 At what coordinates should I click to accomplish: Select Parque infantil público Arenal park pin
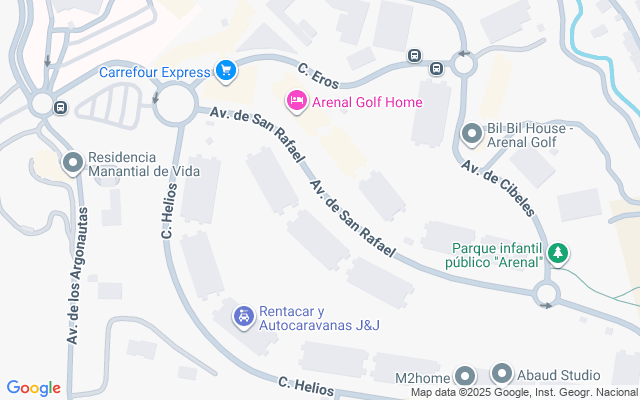(561, 254)
